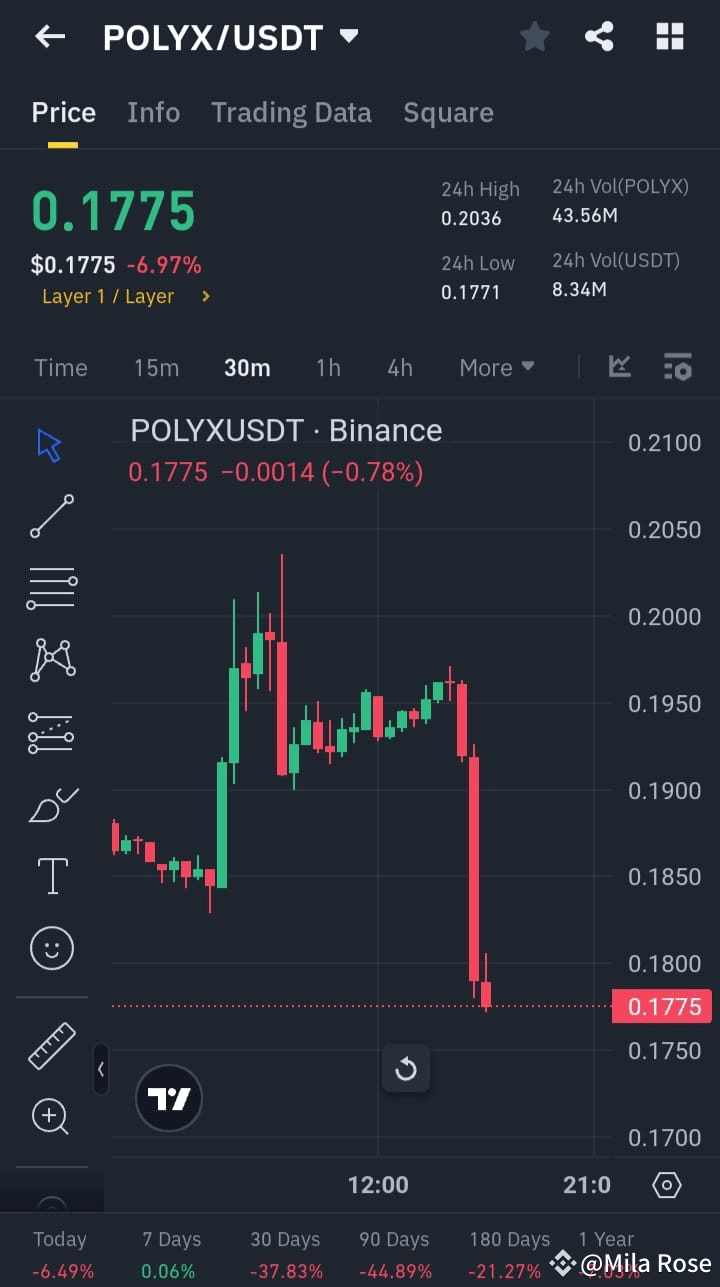Screen dimensions: 720x1287
Task: Reset the chart view with refresh icon
Action: pos(406,1069)
